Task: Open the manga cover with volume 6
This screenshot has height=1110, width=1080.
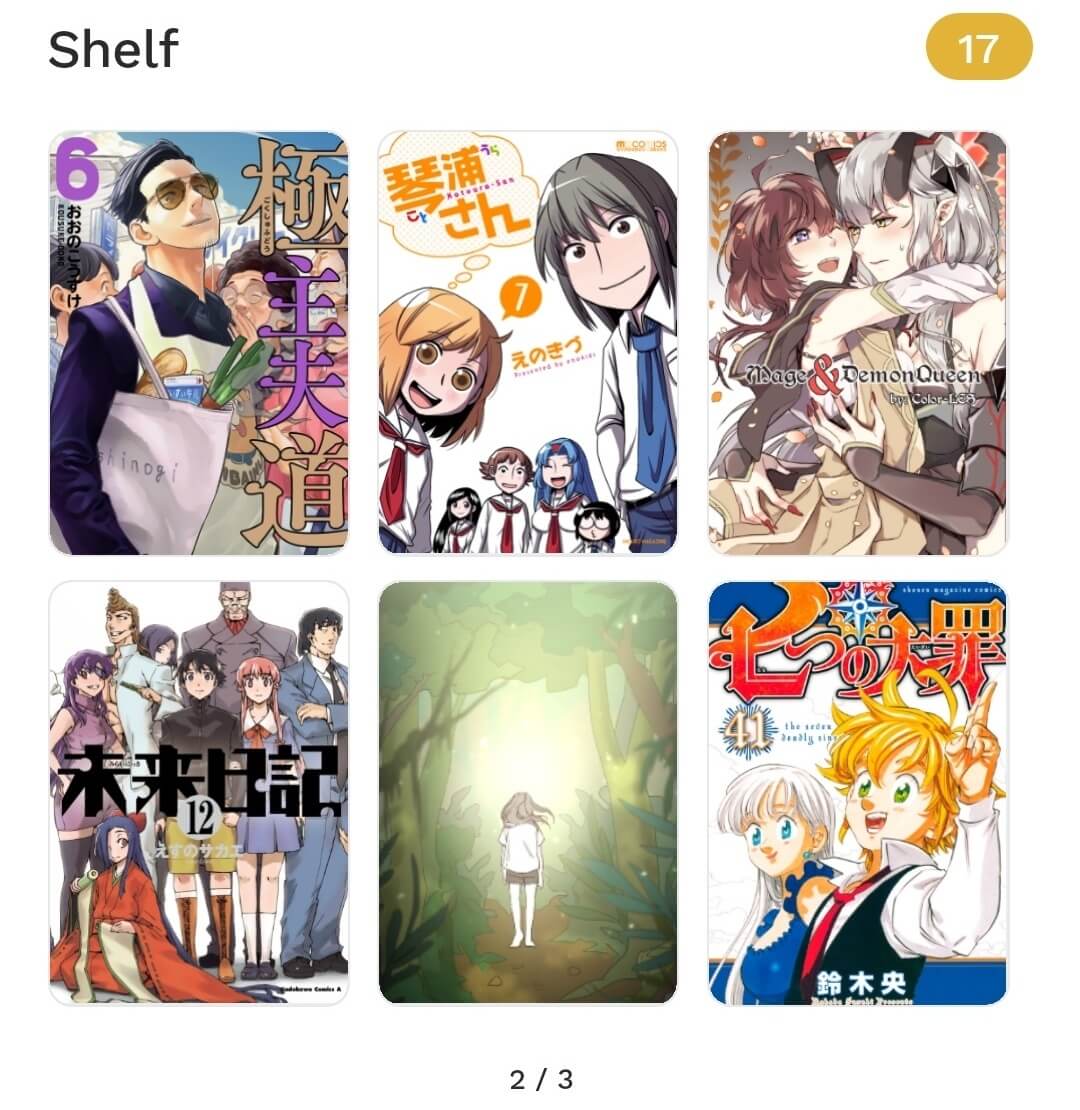Action: pyautogui.click(x=199, y=343)
